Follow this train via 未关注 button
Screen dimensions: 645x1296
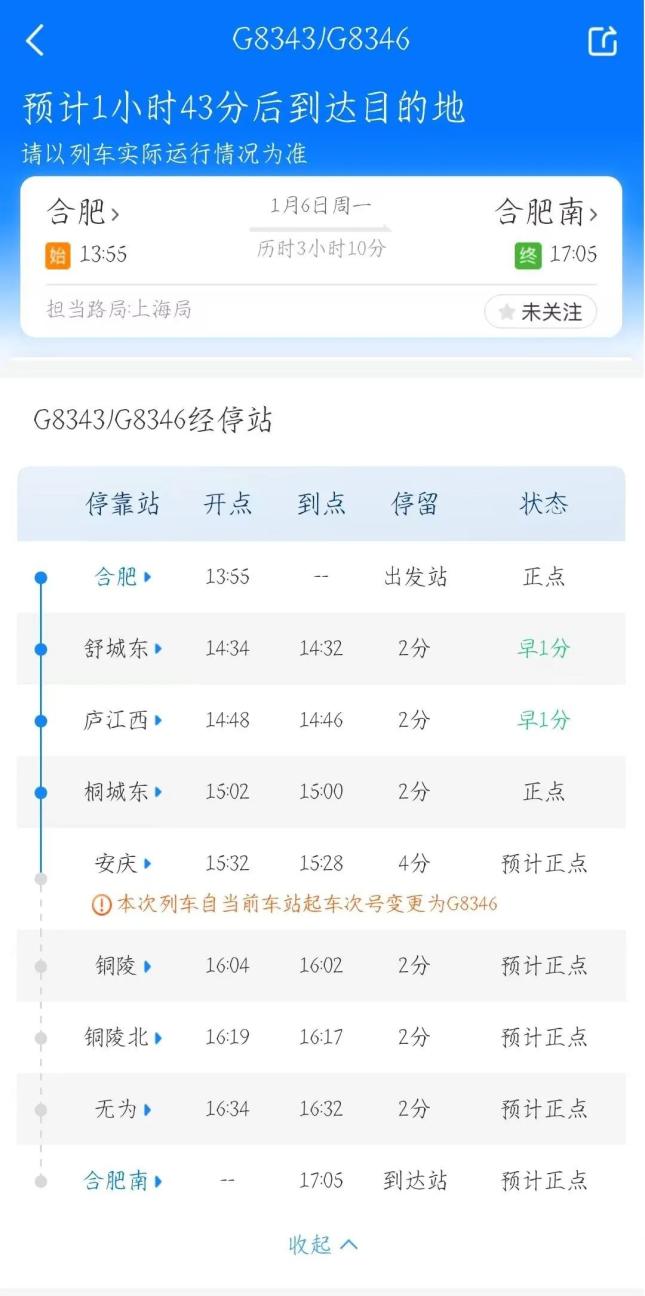pos(541,312)
